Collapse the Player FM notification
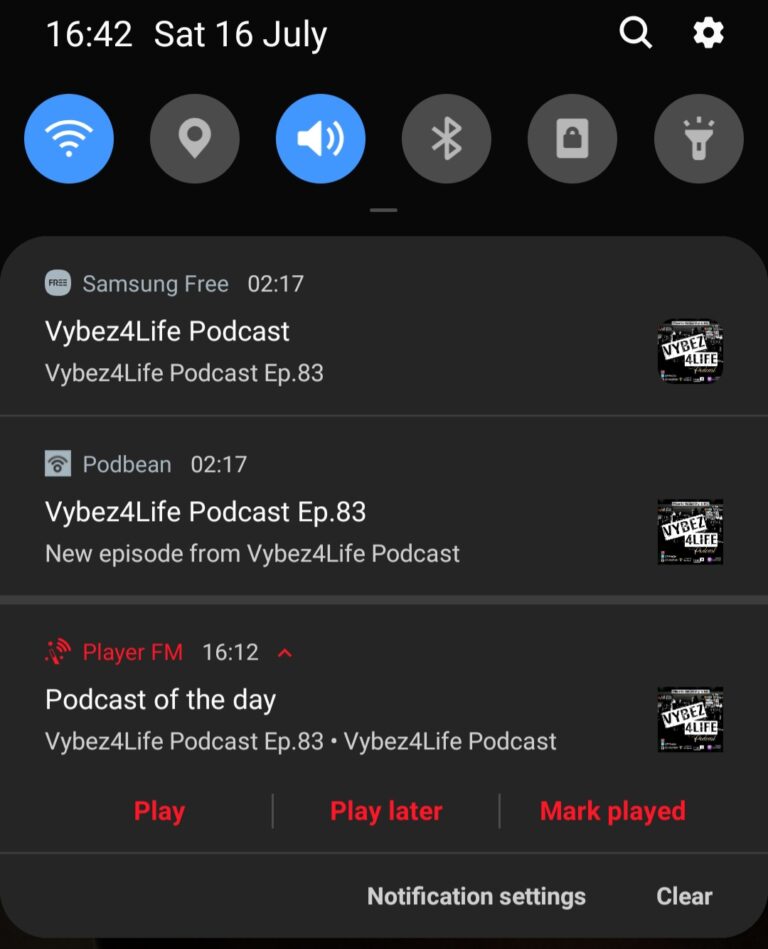The height and width of the screenshot is (949, 768). (285, 653)
